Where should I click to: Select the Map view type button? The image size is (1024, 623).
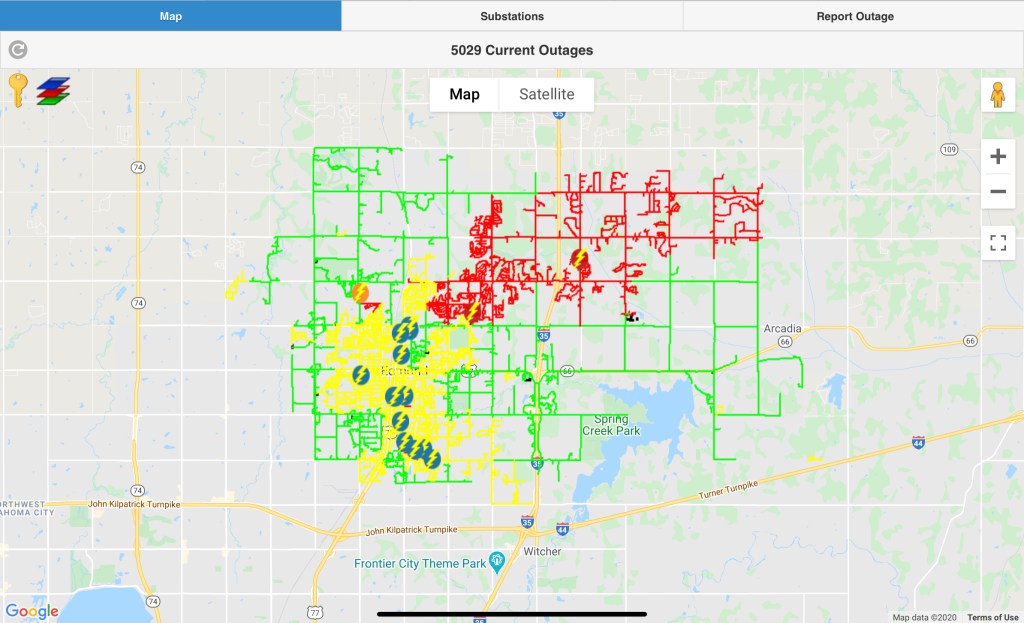tap(464, 94)
